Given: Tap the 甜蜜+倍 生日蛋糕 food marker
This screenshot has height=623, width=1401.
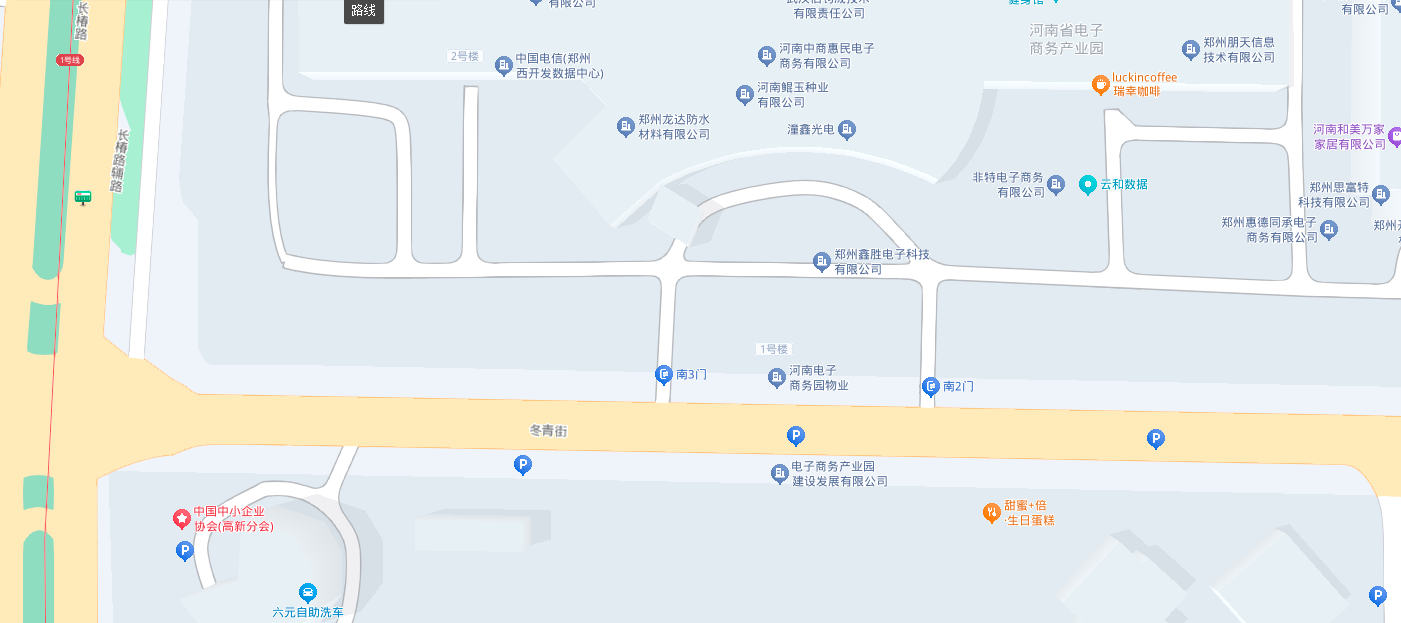Looking at the screenshot, I should click(x=991, y=513).
